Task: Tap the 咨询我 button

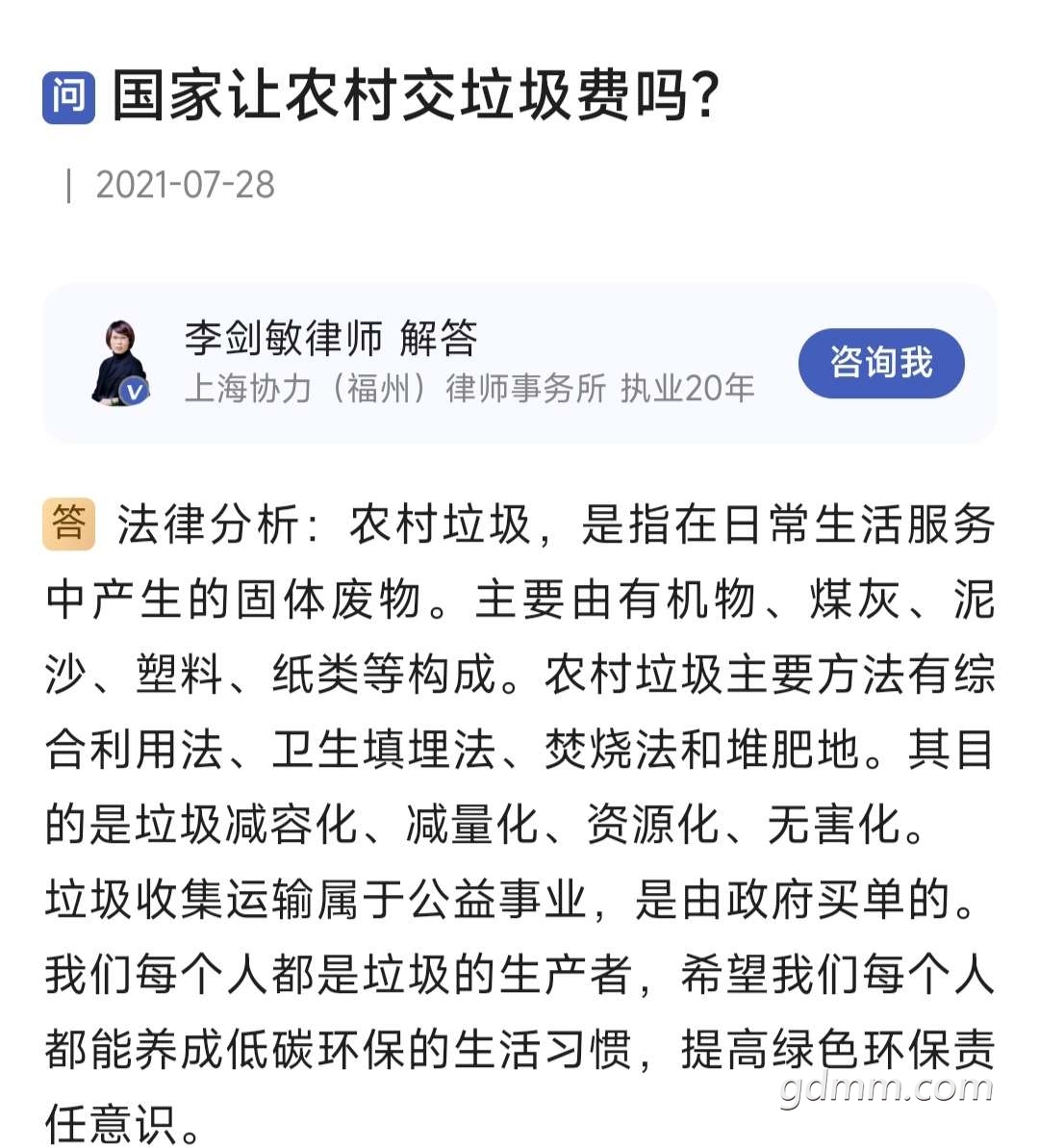Action: [880, 363]
